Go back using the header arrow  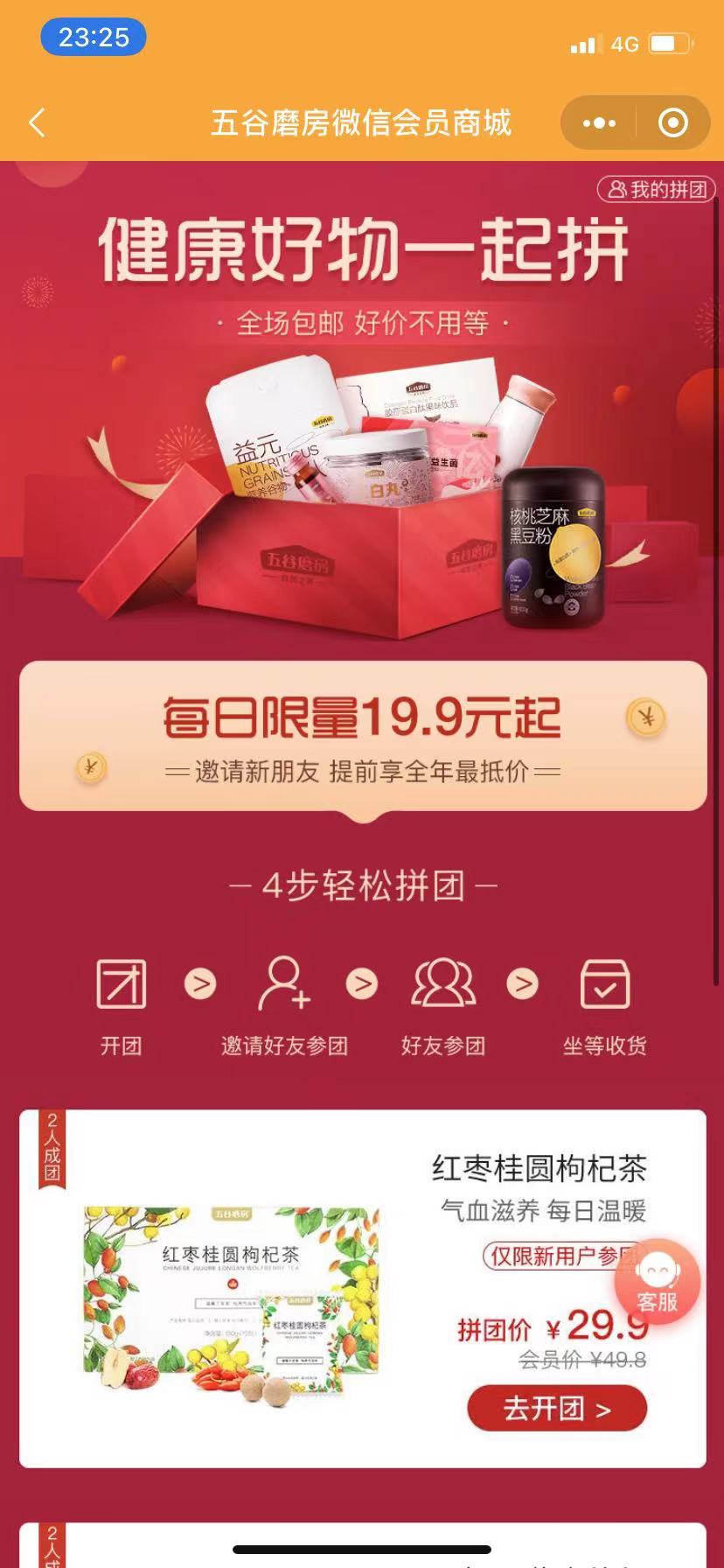[37, 122]
